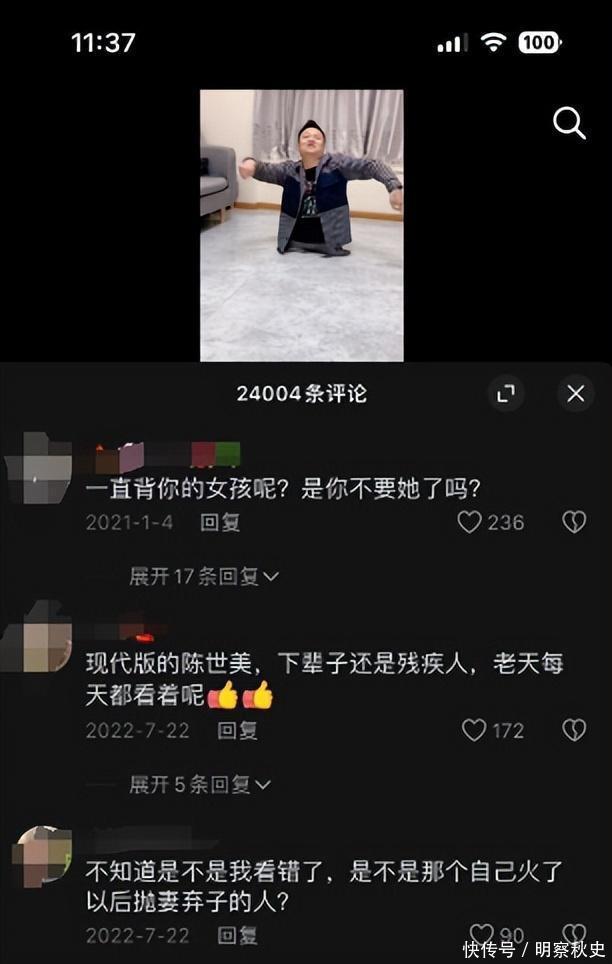This screenshot has width=612, height=964.
Task: Expand the 17 replies
Action: pos(204,576)
